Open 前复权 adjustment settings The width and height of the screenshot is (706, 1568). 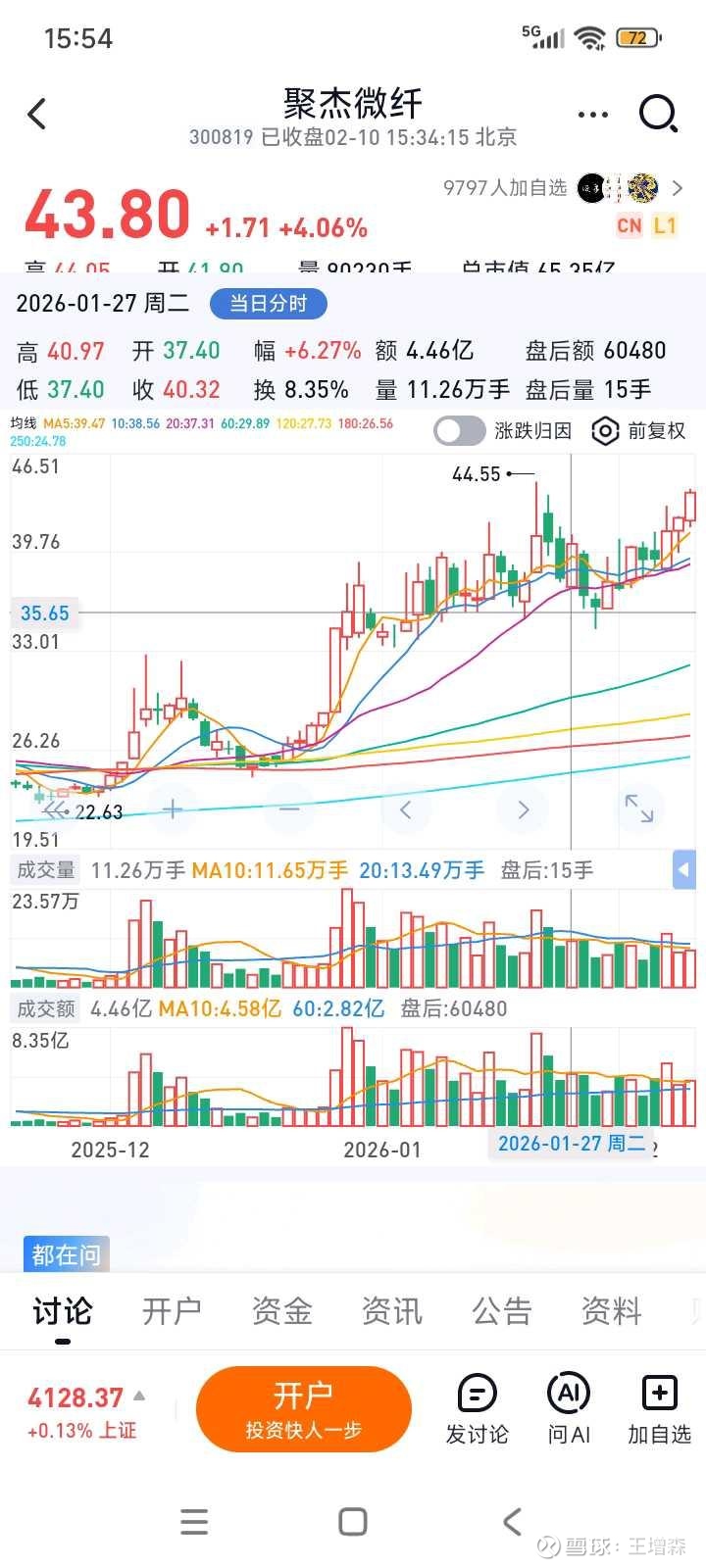(x=639, y=431)
